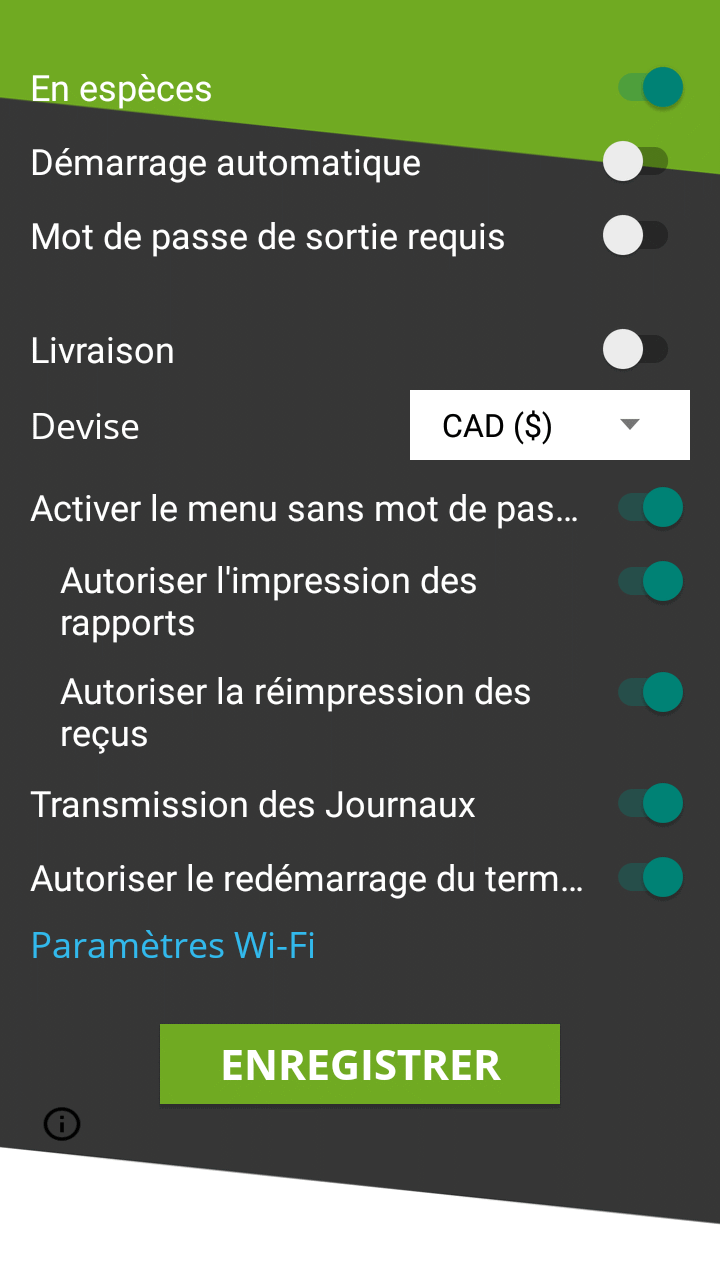Open the info icon
This screenshot has width=720, height=1280.
coord(62,1124)
